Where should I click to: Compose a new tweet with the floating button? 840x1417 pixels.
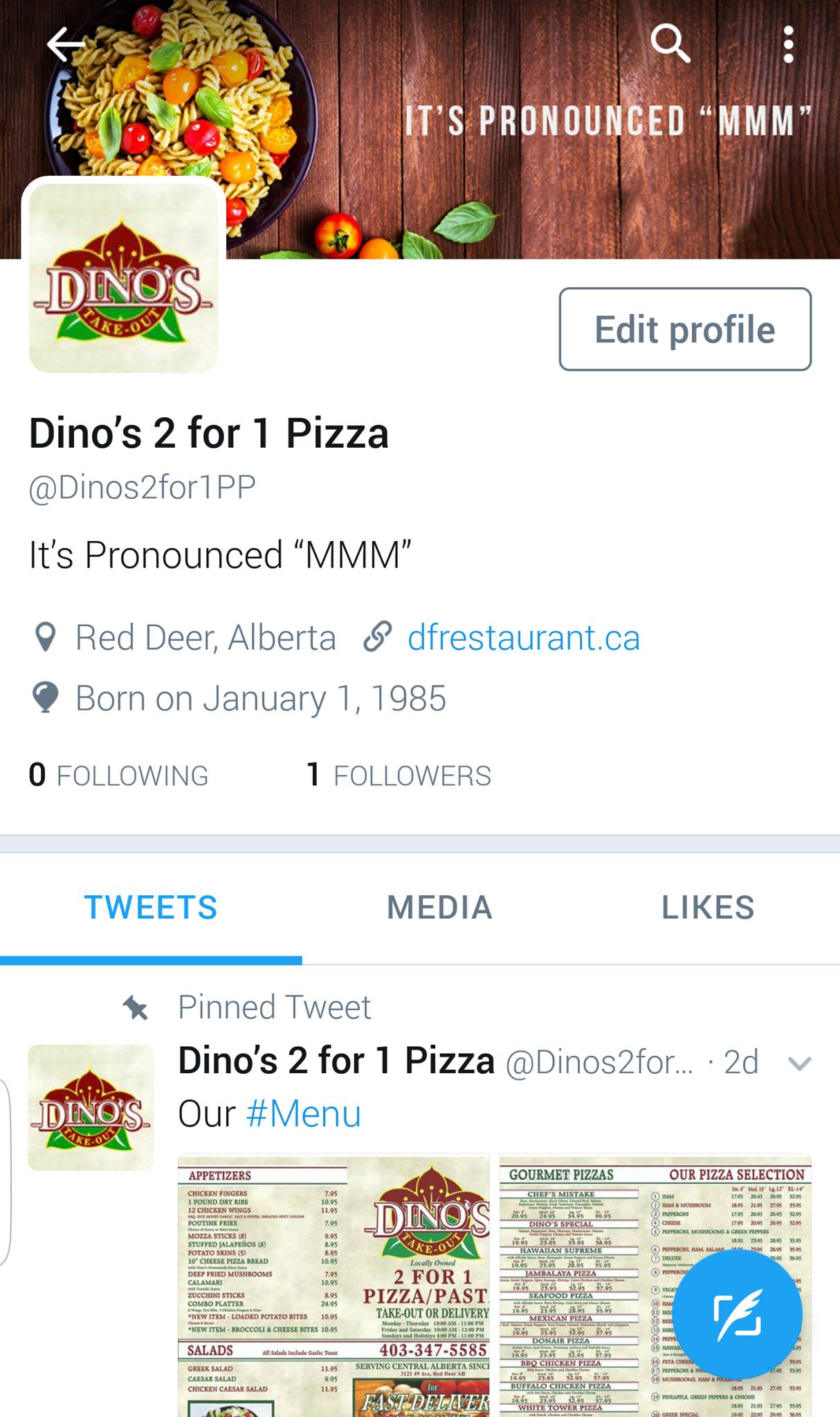point(738,1315)
